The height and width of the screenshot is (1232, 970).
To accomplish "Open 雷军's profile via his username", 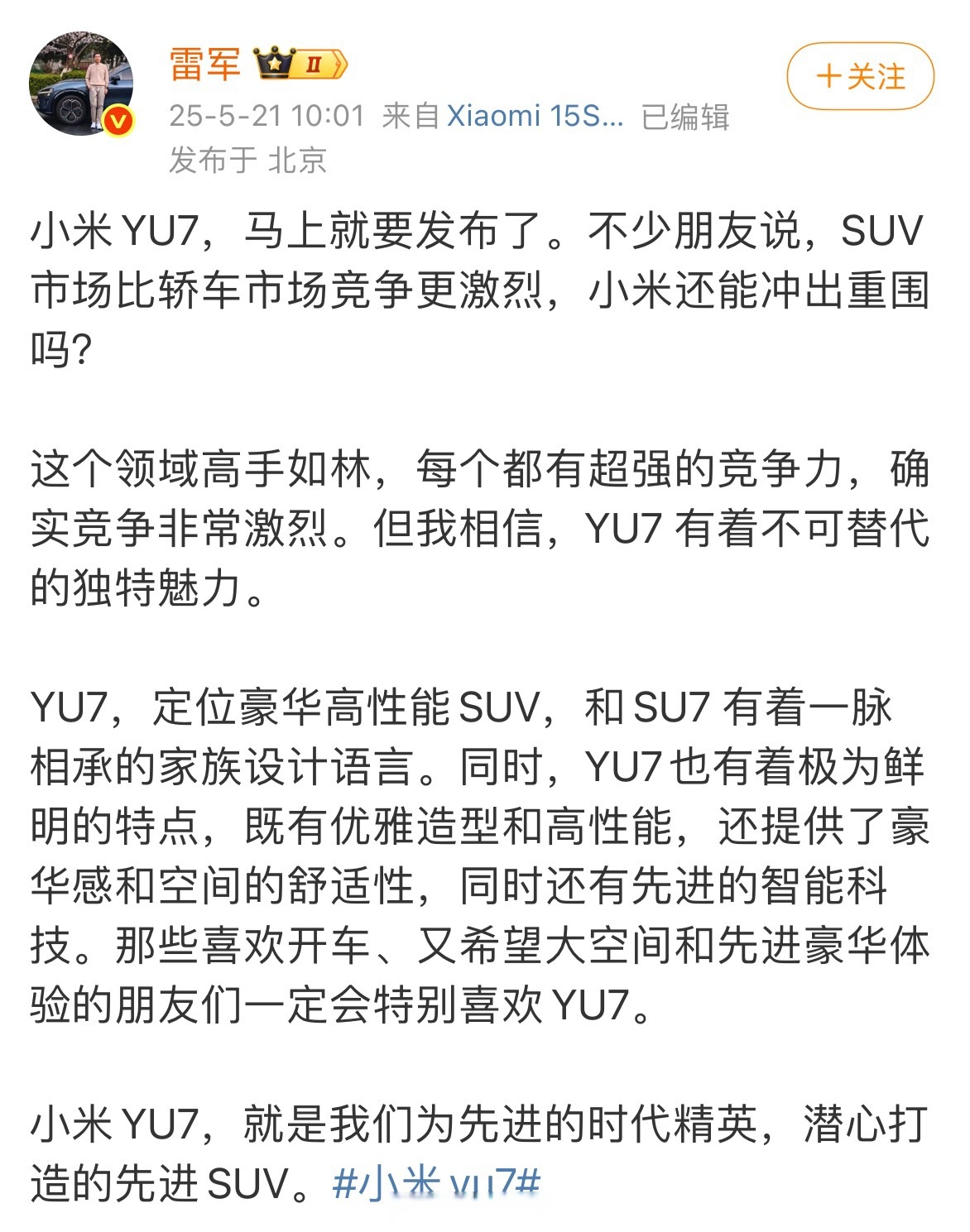I will pos(205,65).
